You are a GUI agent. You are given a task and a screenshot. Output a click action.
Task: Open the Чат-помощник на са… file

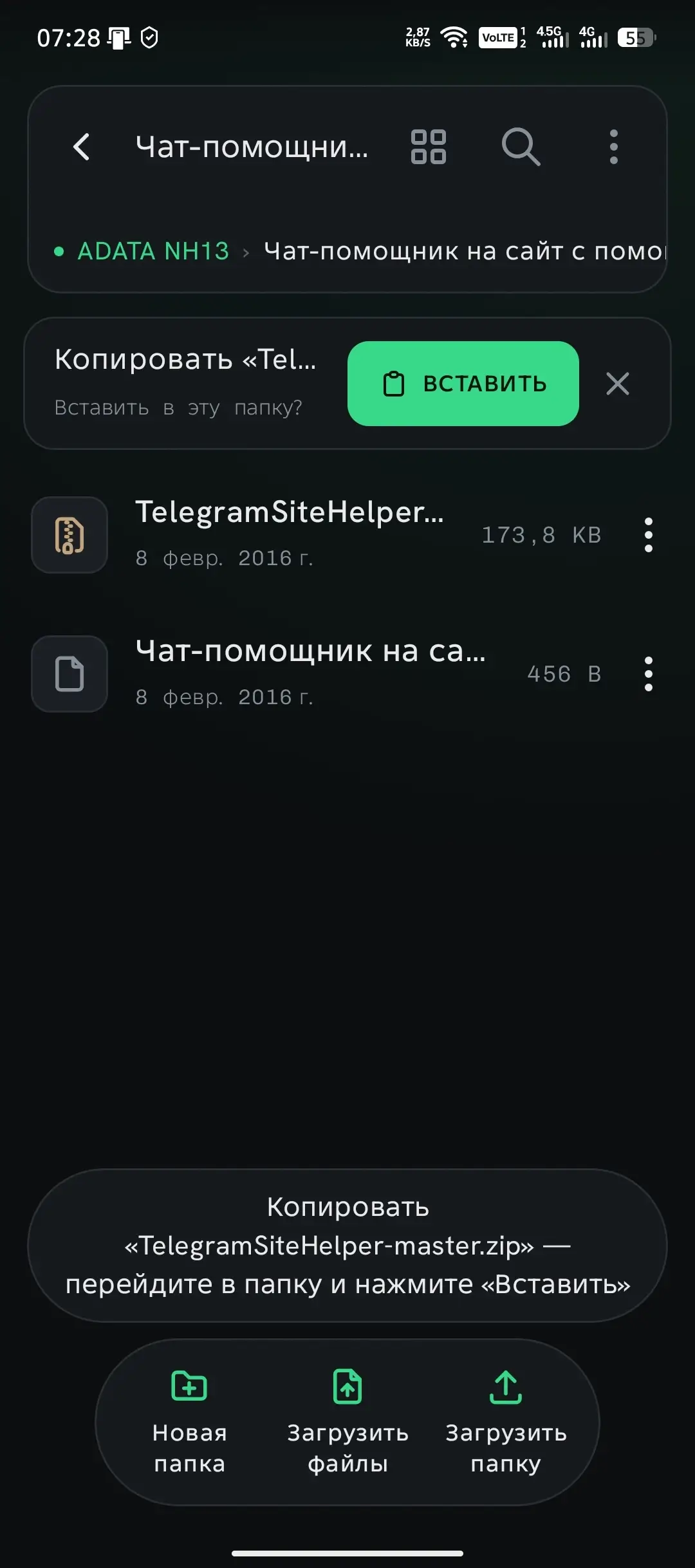(315, 673)
